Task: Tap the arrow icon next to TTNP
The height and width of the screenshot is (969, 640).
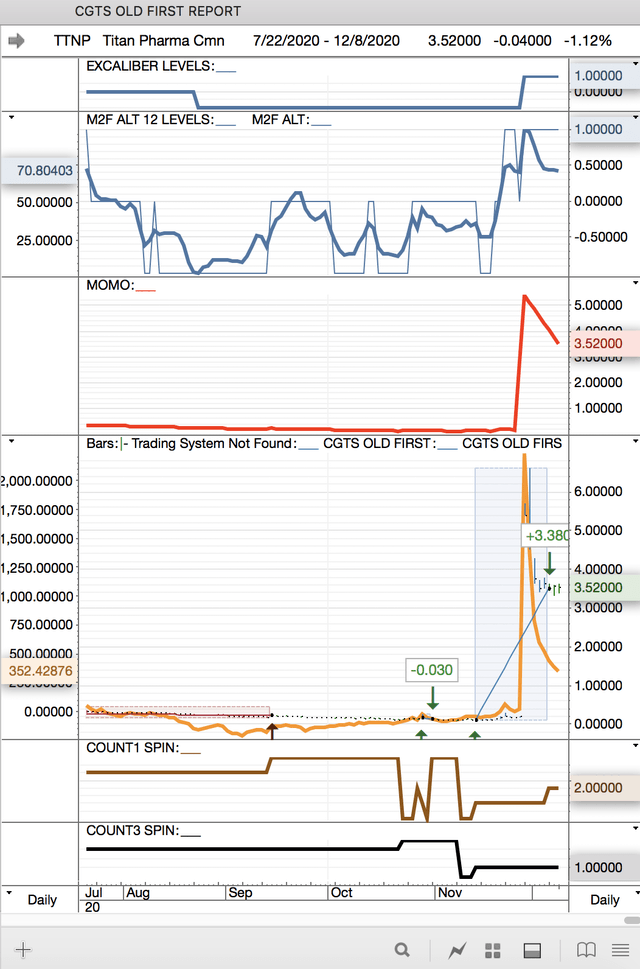Action: 16,41
